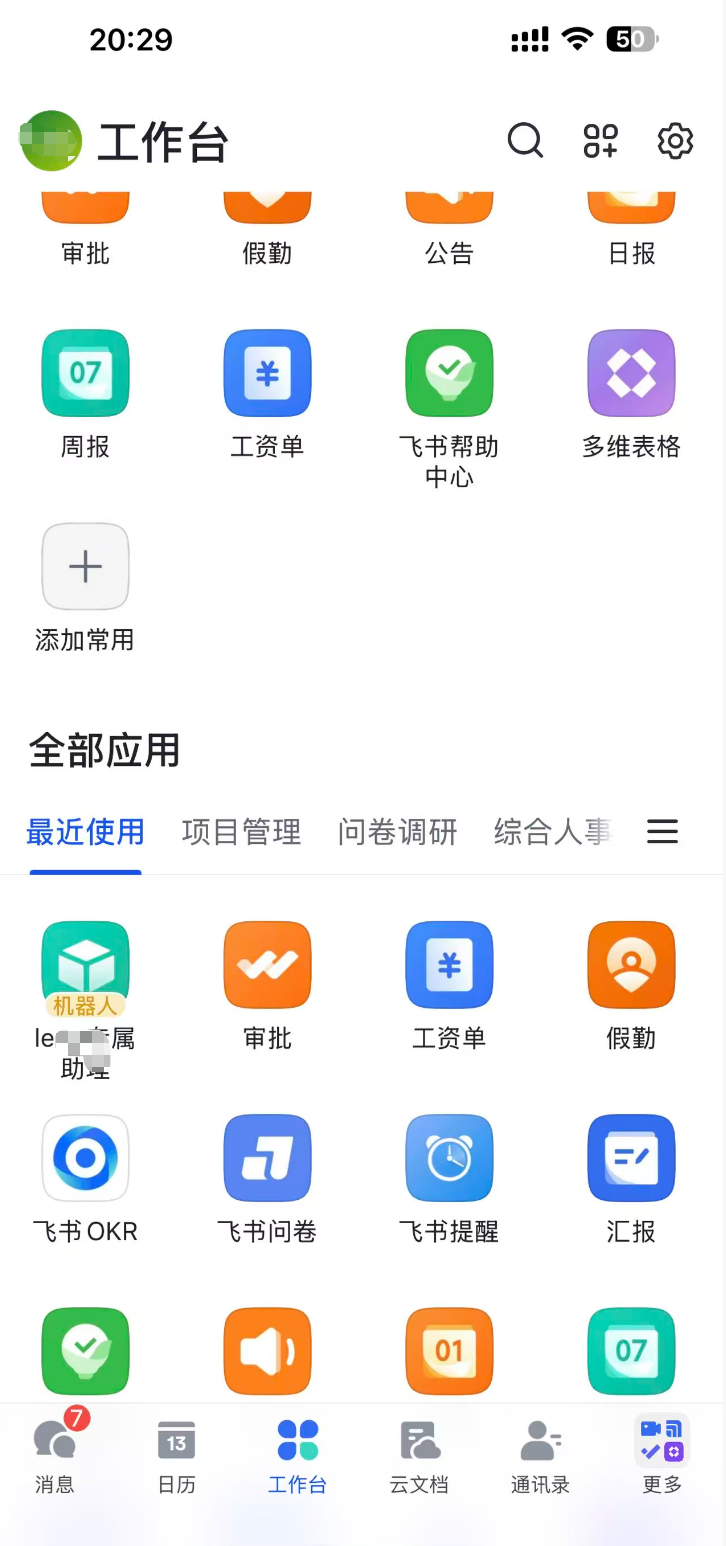Open the 周报 weekly report app
The width and height of the screenshot is (726, 1546).
click(85, 373)
